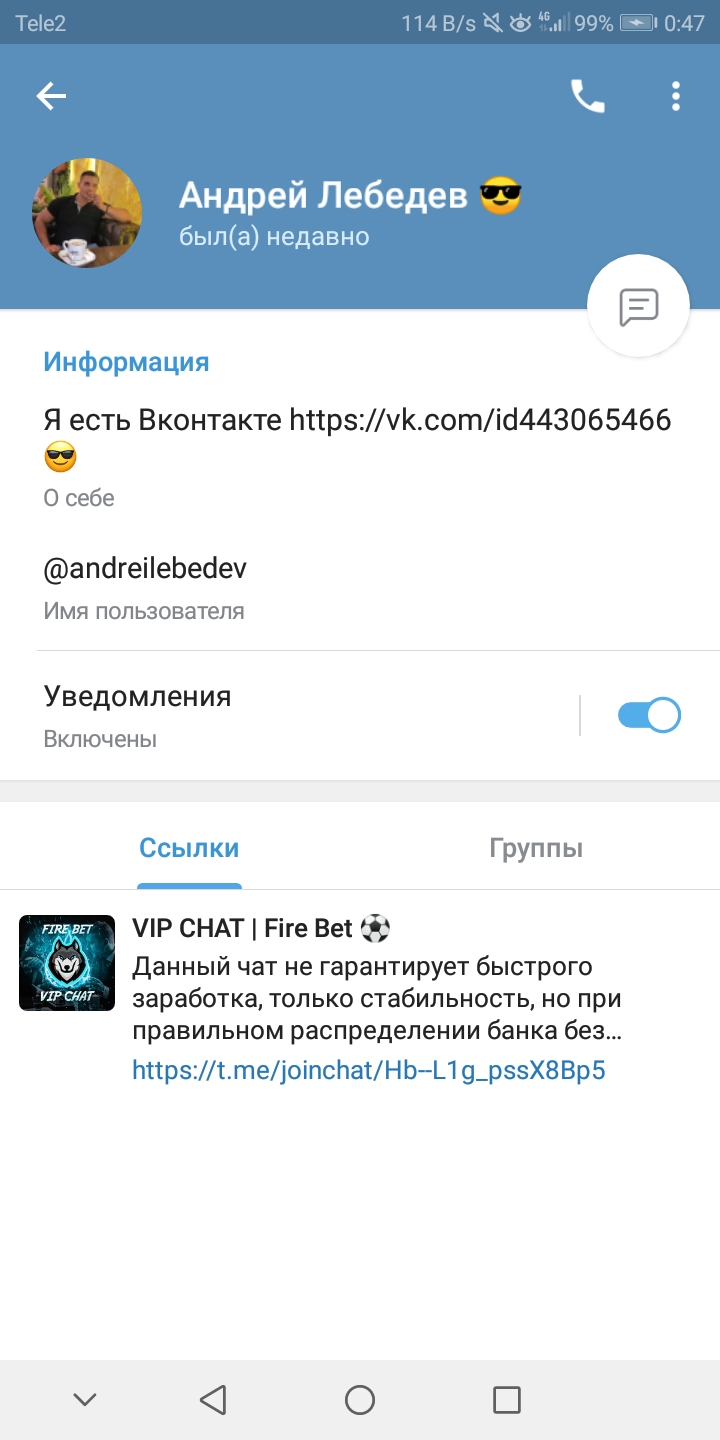Open the Уведомления settings row
The image size is (720, 1440).
tap(290, 716)
